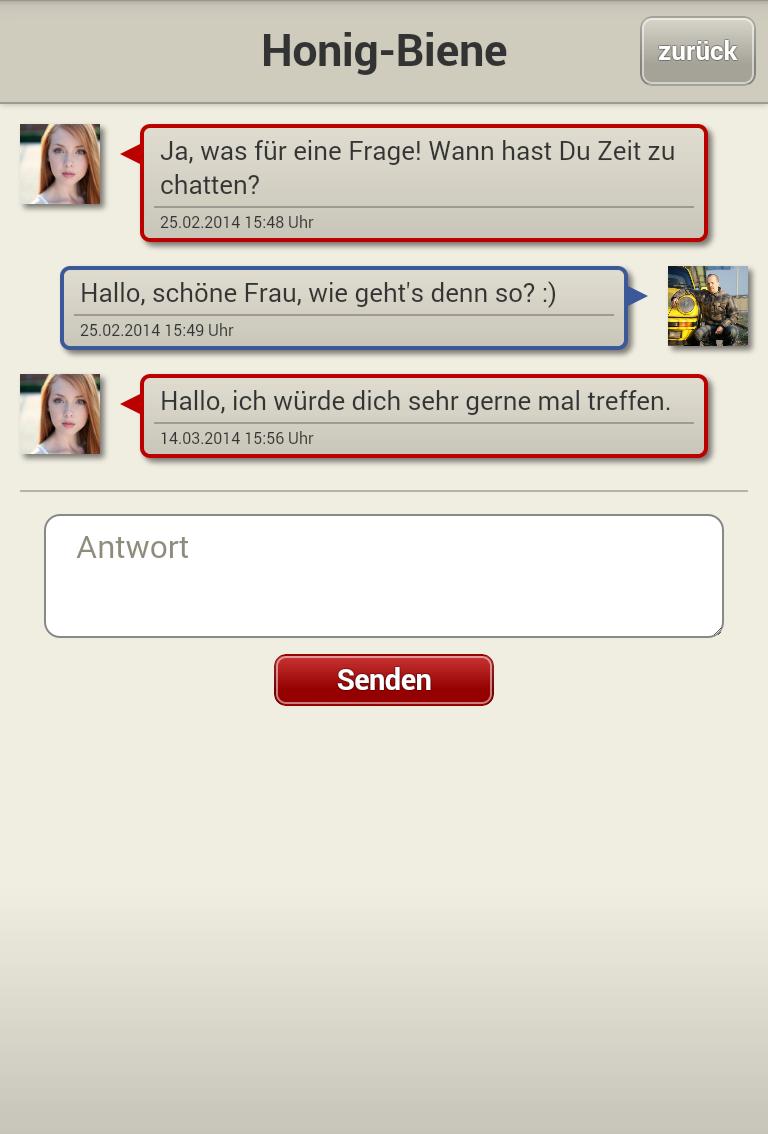768x1134 pixels.
Task: Select the timestamp '25.02.2014 15:49 Uhr'
Action: click(156, 330)
